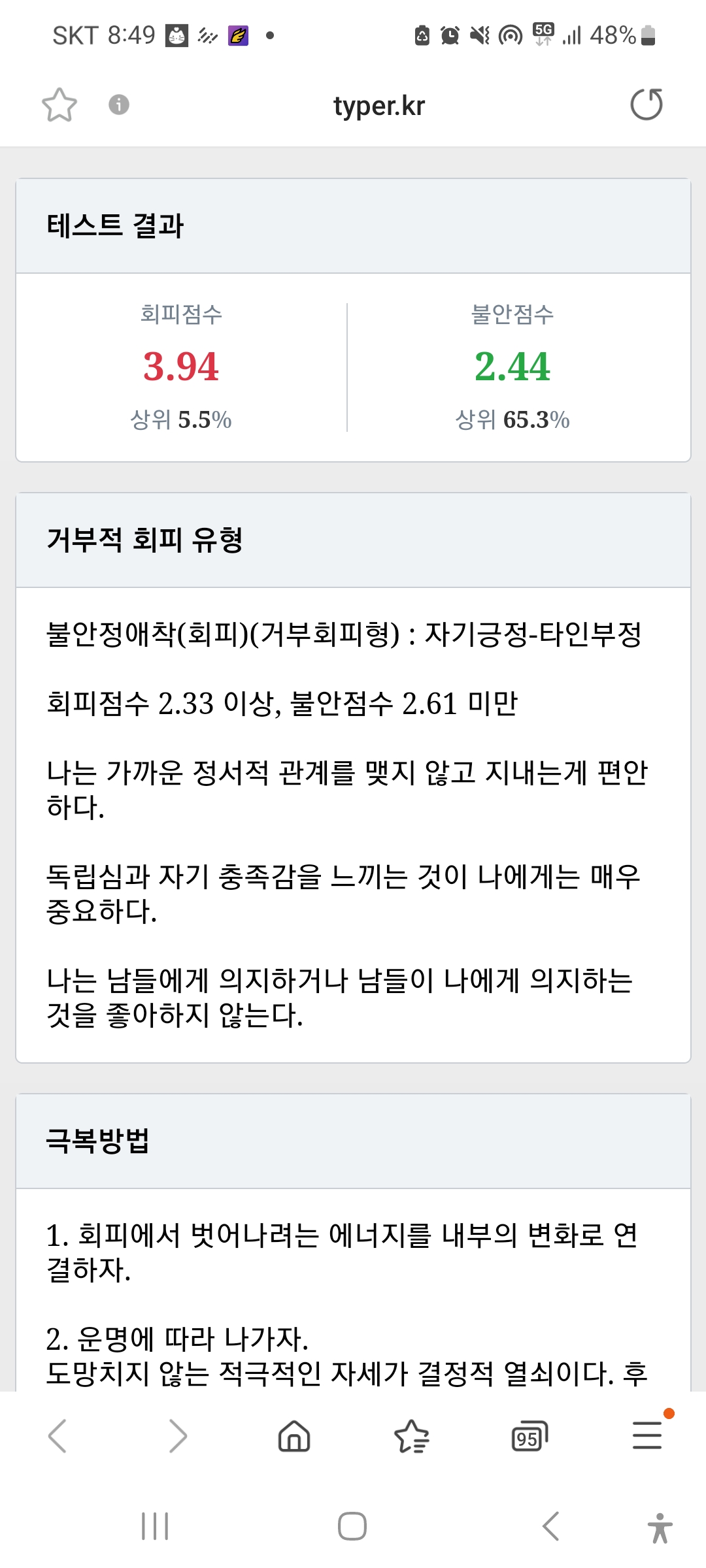Viewport: 706px width, 1568px height.
Task: Open the site info icon
Action: click(118, 105)
